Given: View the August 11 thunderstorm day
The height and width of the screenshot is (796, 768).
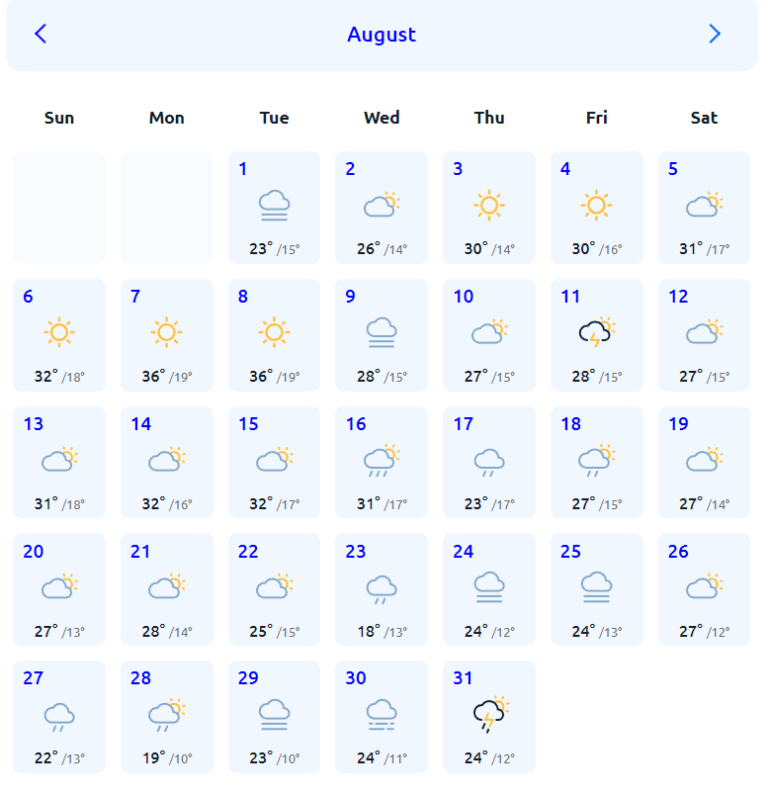Looking at the screenshot, I should point(596,334).
